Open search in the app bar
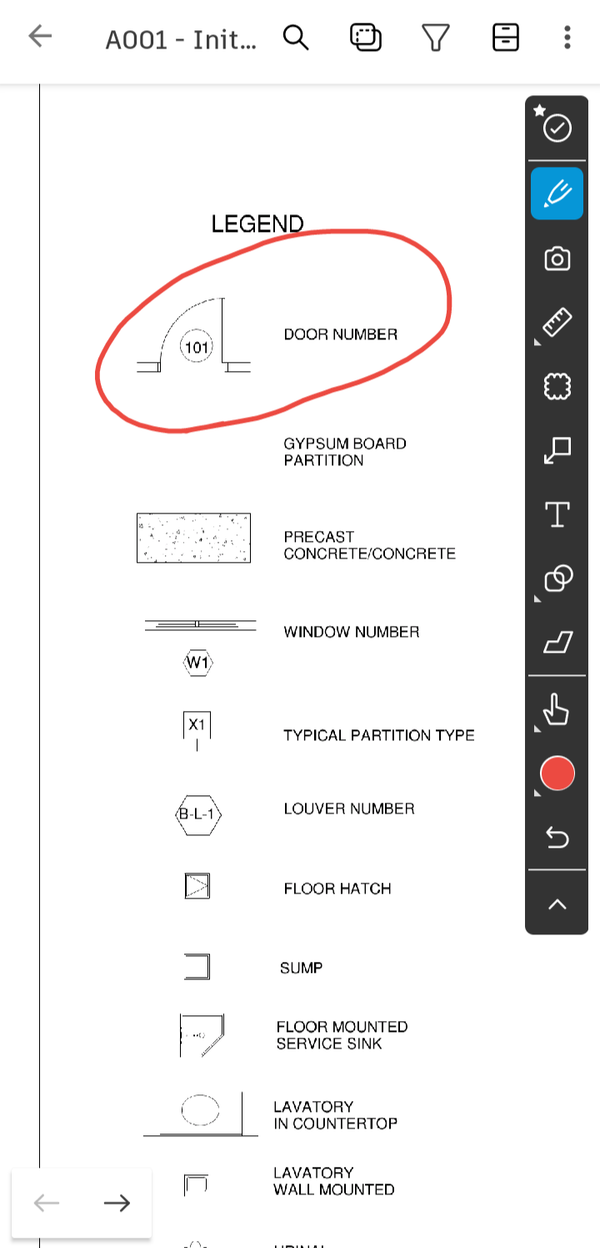 point(296,38)
